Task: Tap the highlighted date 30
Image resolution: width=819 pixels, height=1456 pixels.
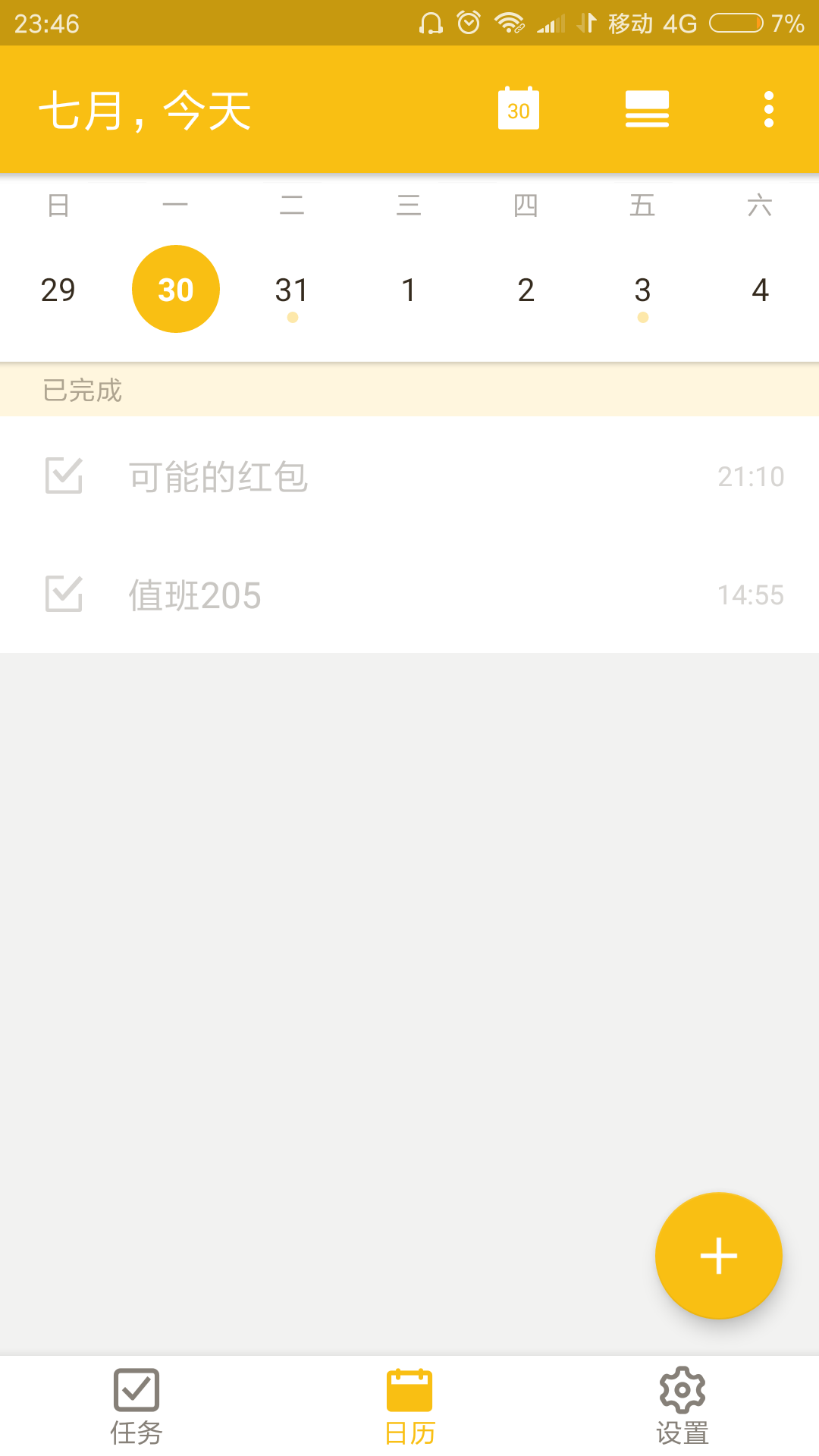Action: (176, 289)
